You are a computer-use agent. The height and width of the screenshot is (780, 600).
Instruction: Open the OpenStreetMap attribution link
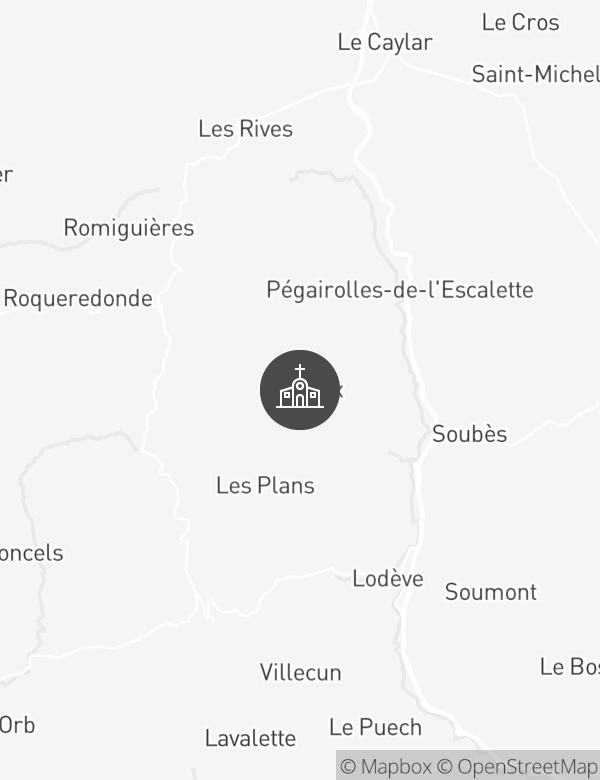pos(520,767)
